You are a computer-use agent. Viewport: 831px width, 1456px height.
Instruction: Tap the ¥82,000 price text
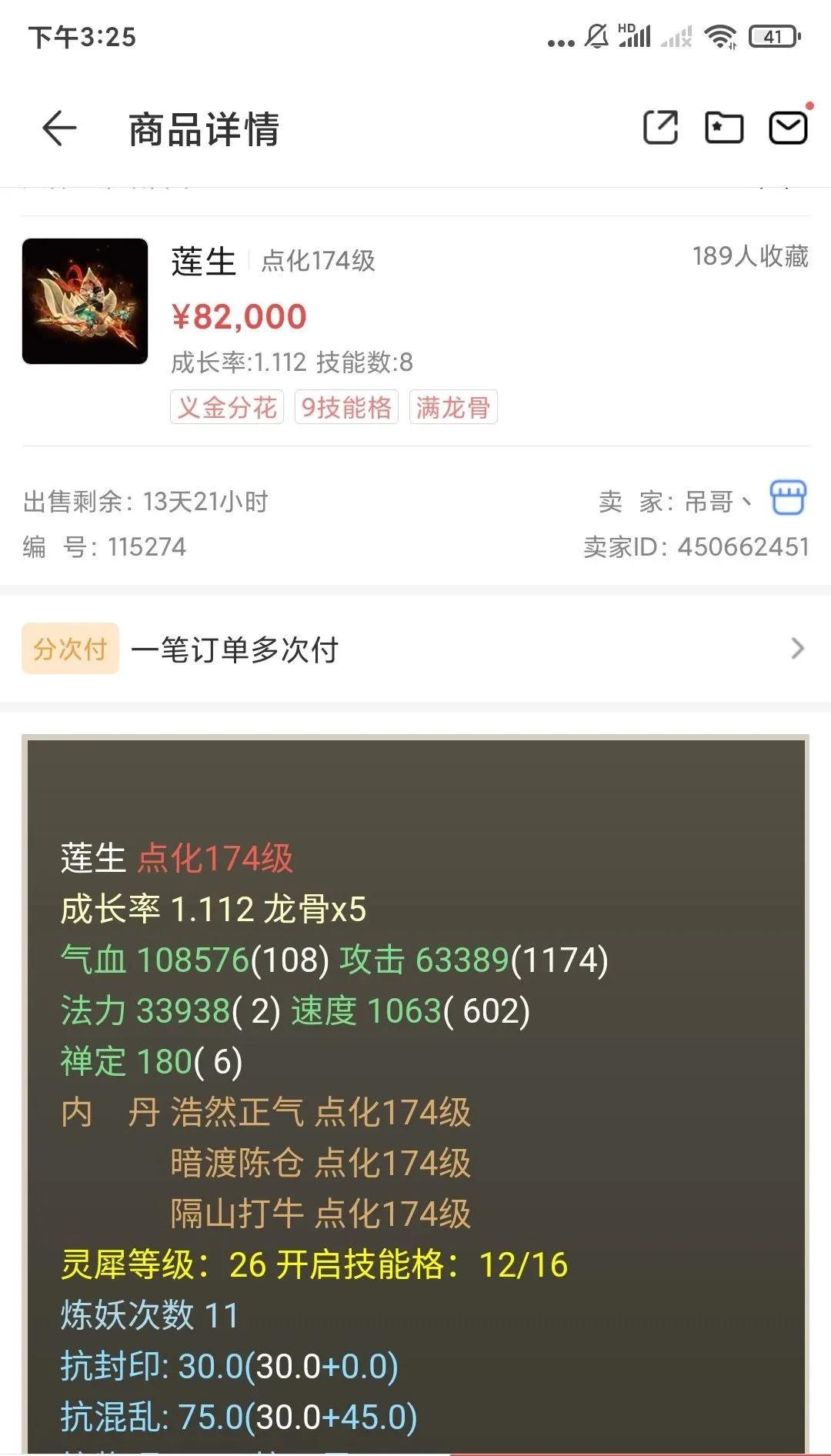point(237,316)
